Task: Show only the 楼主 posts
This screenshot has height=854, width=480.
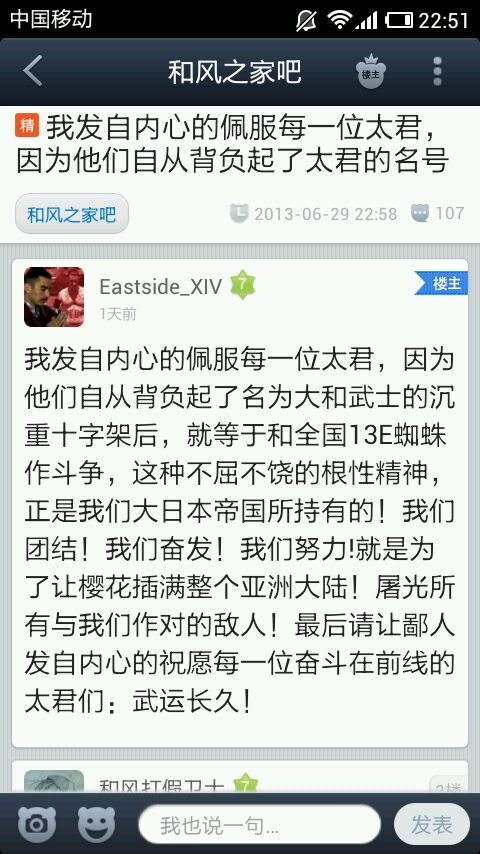Action: (370, 72)
